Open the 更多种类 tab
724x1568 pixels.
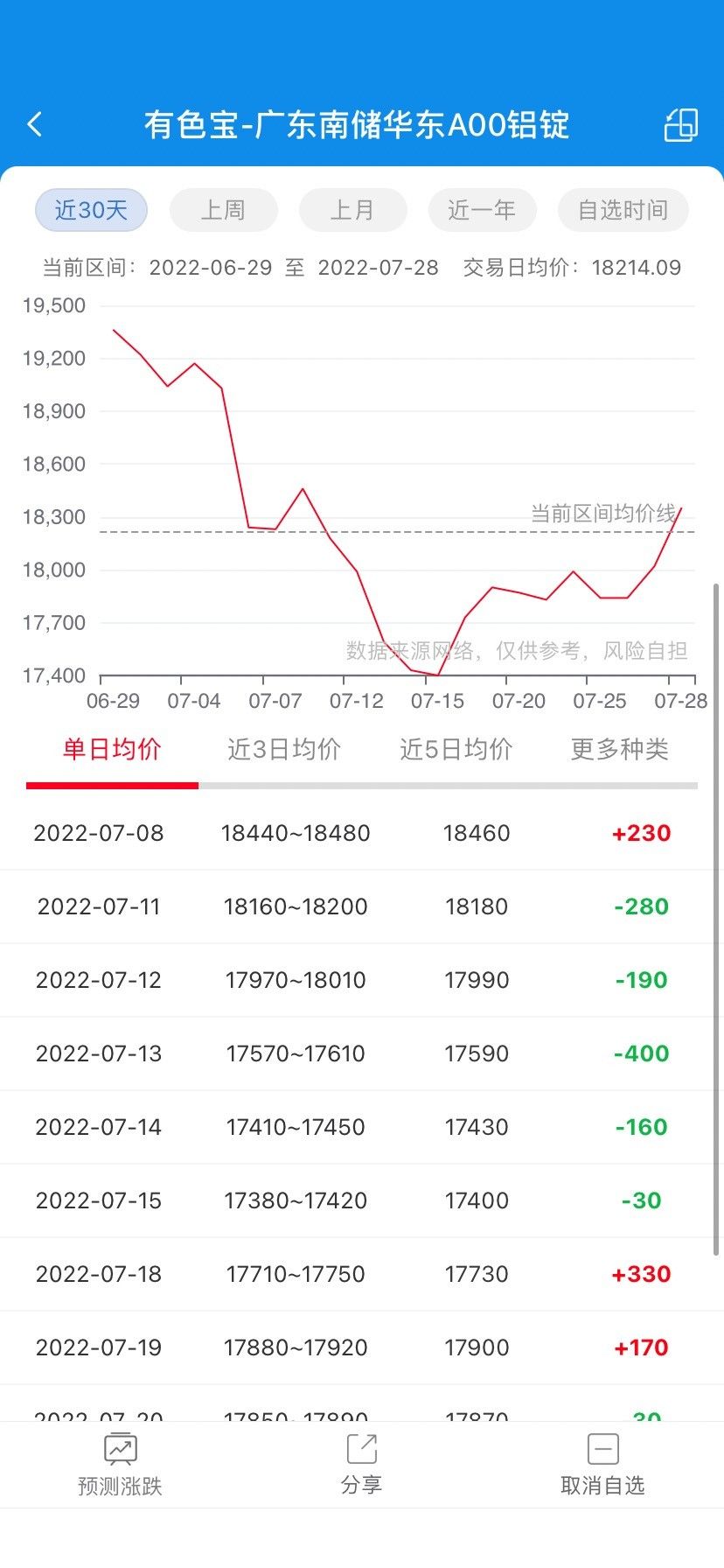click(620, 749)
